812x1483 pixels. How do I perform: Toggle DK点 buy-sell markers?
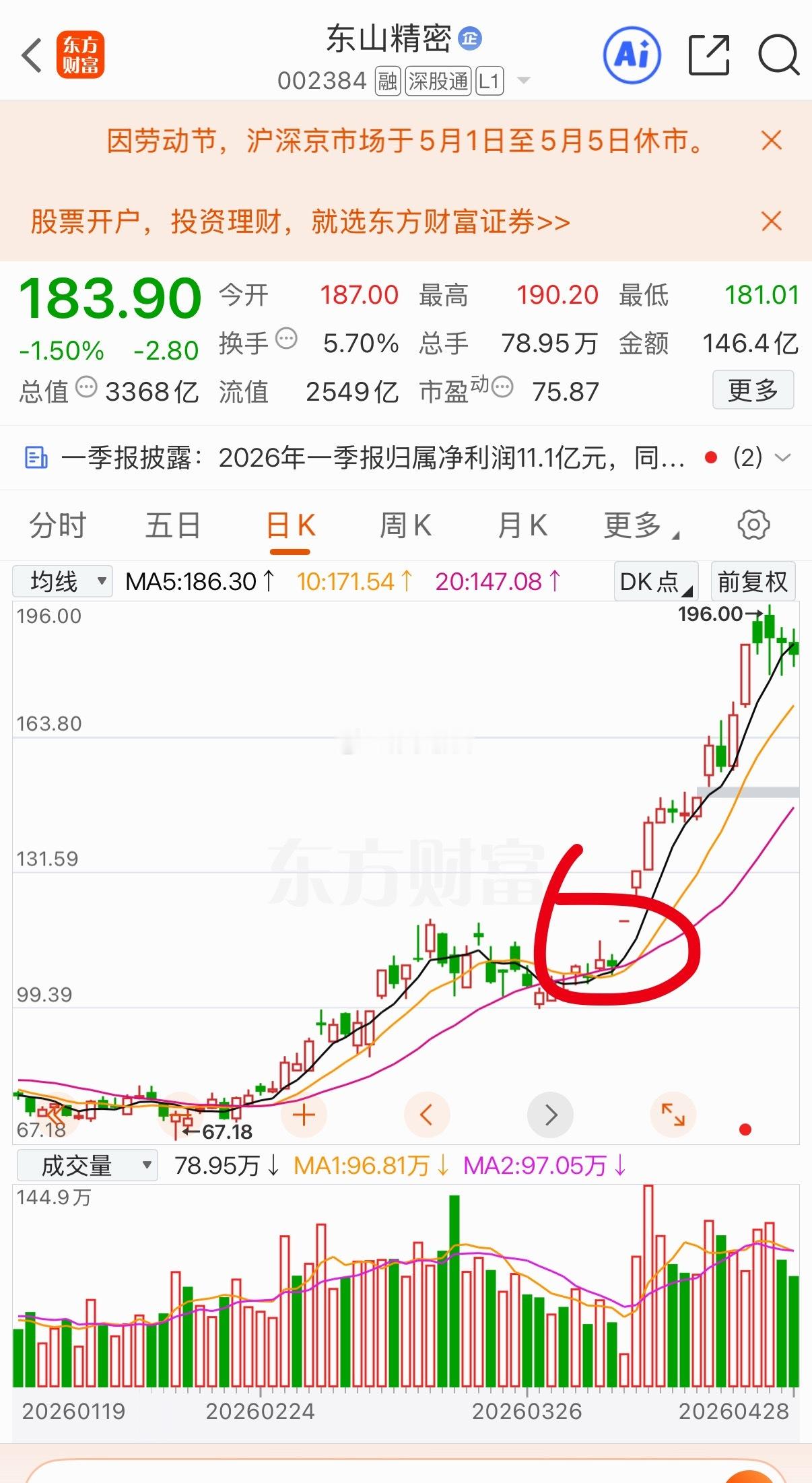point(654,581)
